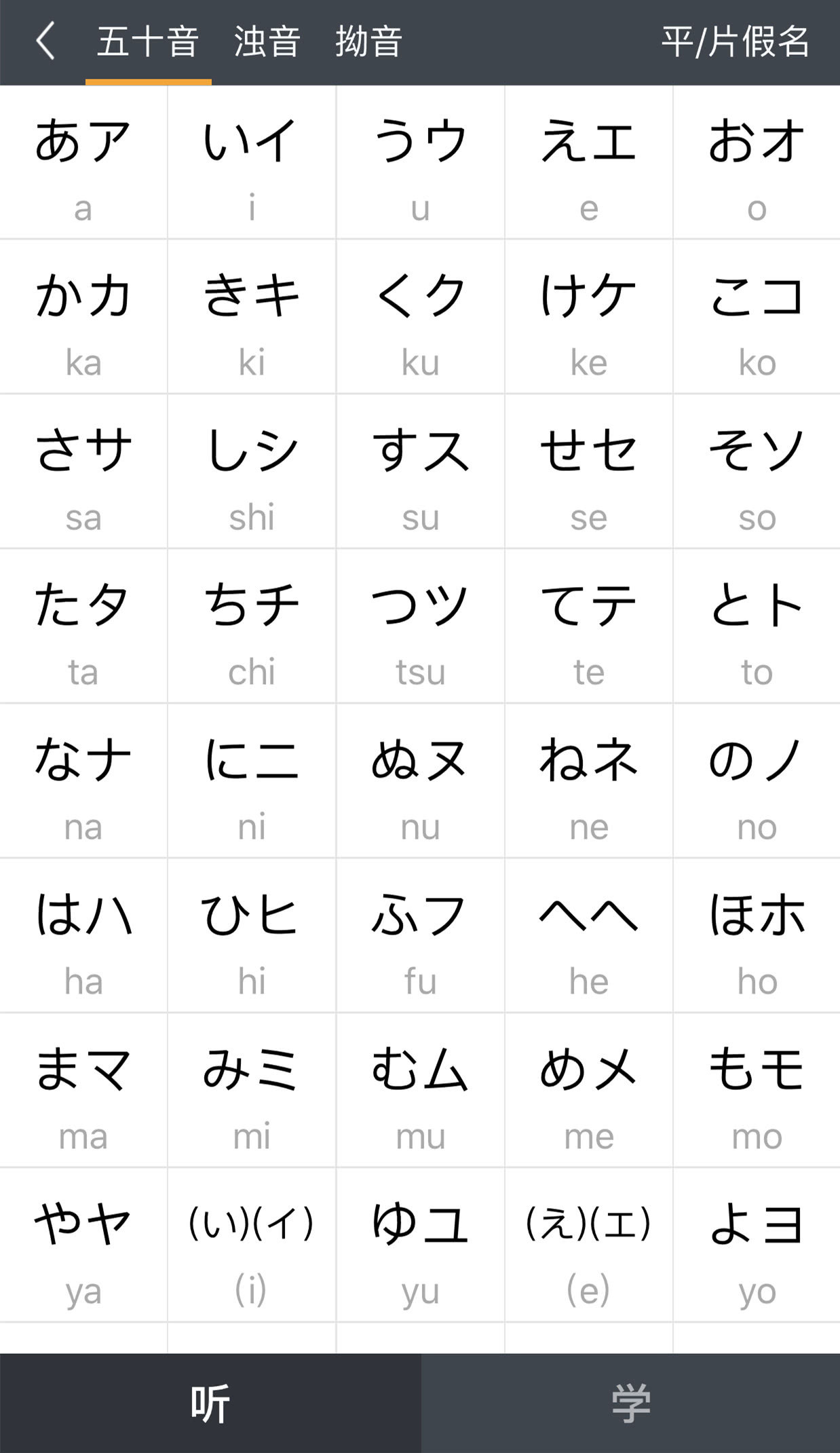840x1453 pixels.
Task: Switch to 听 listening mode
Action: tap(210, 1403)
